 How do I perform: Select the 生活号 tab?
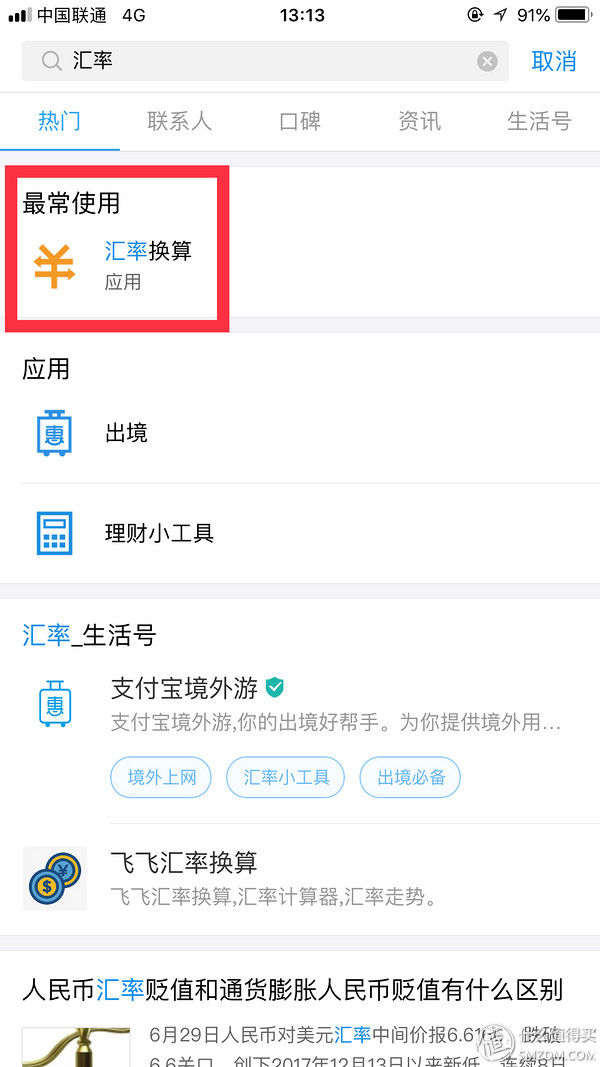(x=539, y=122)
